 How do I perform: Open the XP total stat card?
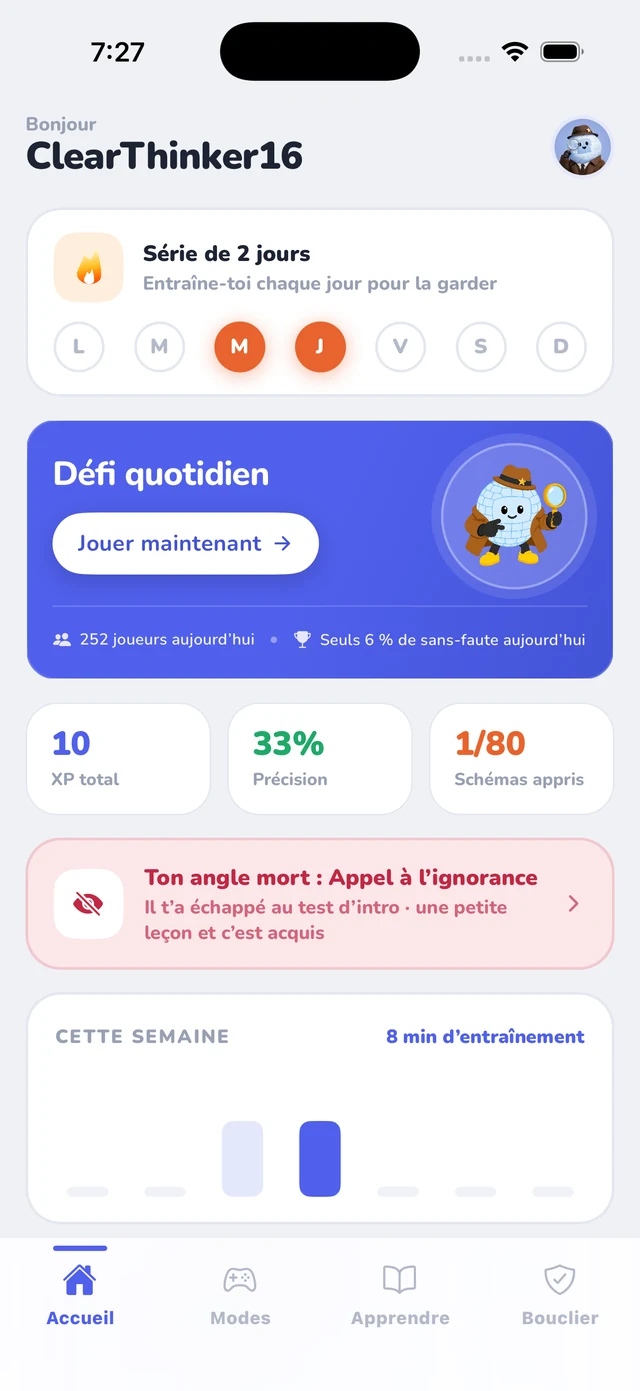tap(118, 759)
